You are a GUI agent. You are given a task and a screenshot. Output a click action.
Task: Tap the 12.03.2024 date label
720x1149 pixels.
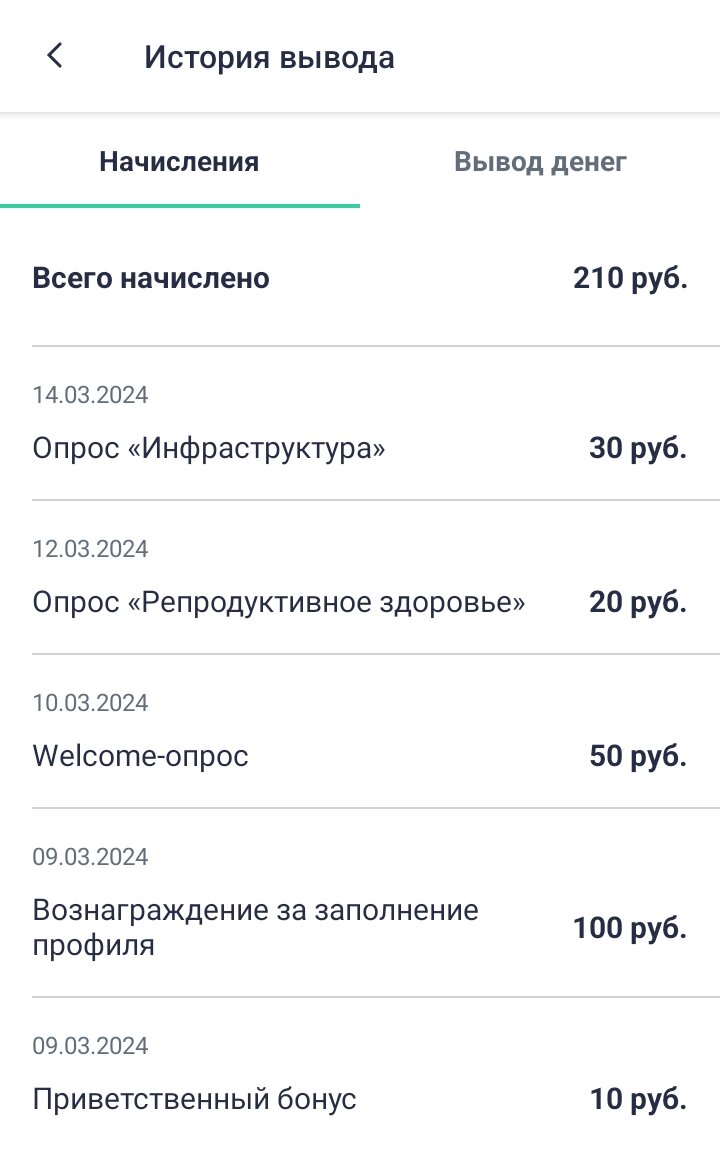coord(91,548)
